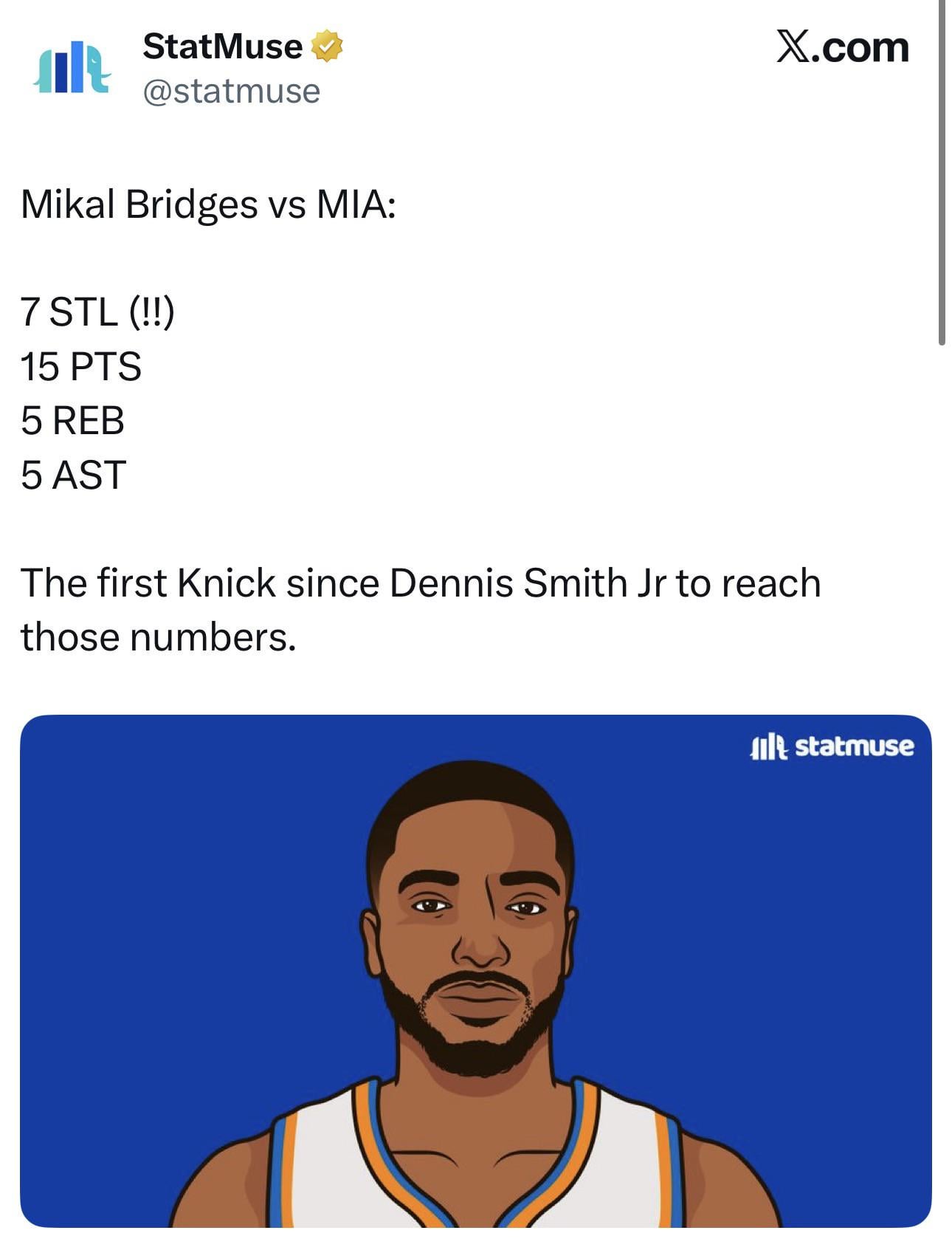Image resolution: width=952 pixels, height=1250 pixels.
Task: Open the X.com source link
Action: pos(842,48)
